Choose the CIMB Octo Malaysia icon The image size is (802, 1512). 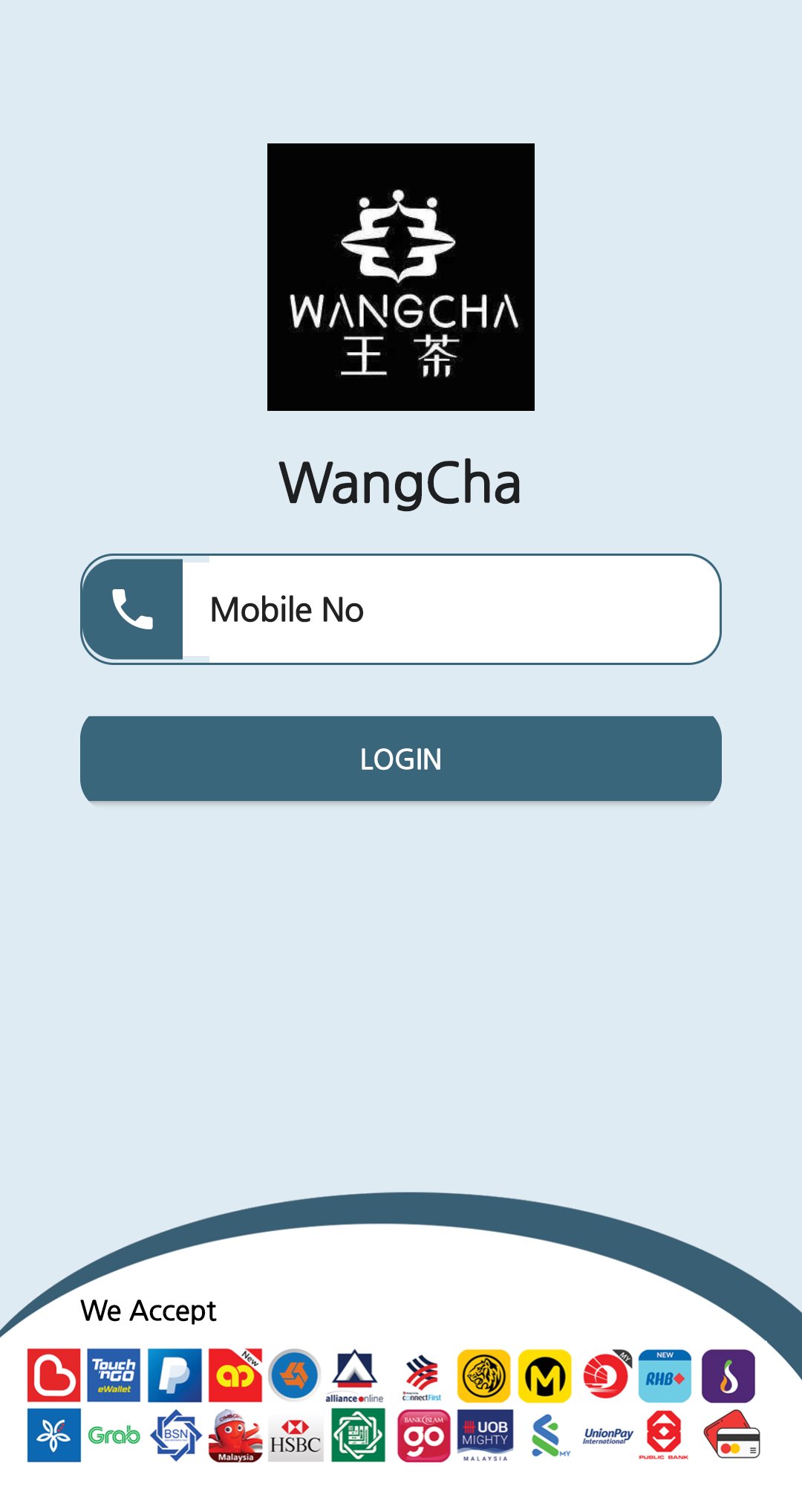[235, 1438]
